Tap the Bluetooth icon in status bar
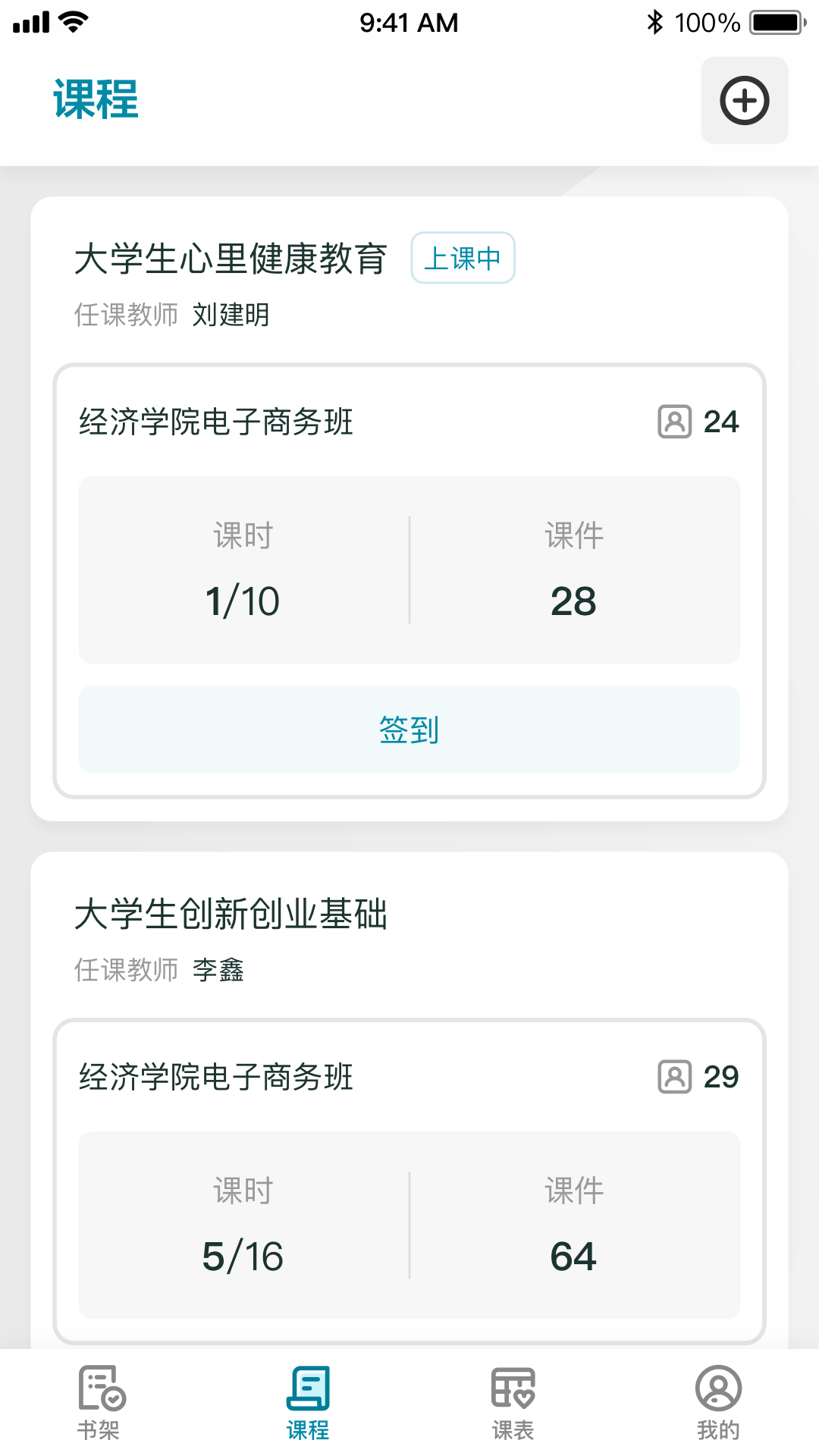819x1456 pixels. coord(654,21)
